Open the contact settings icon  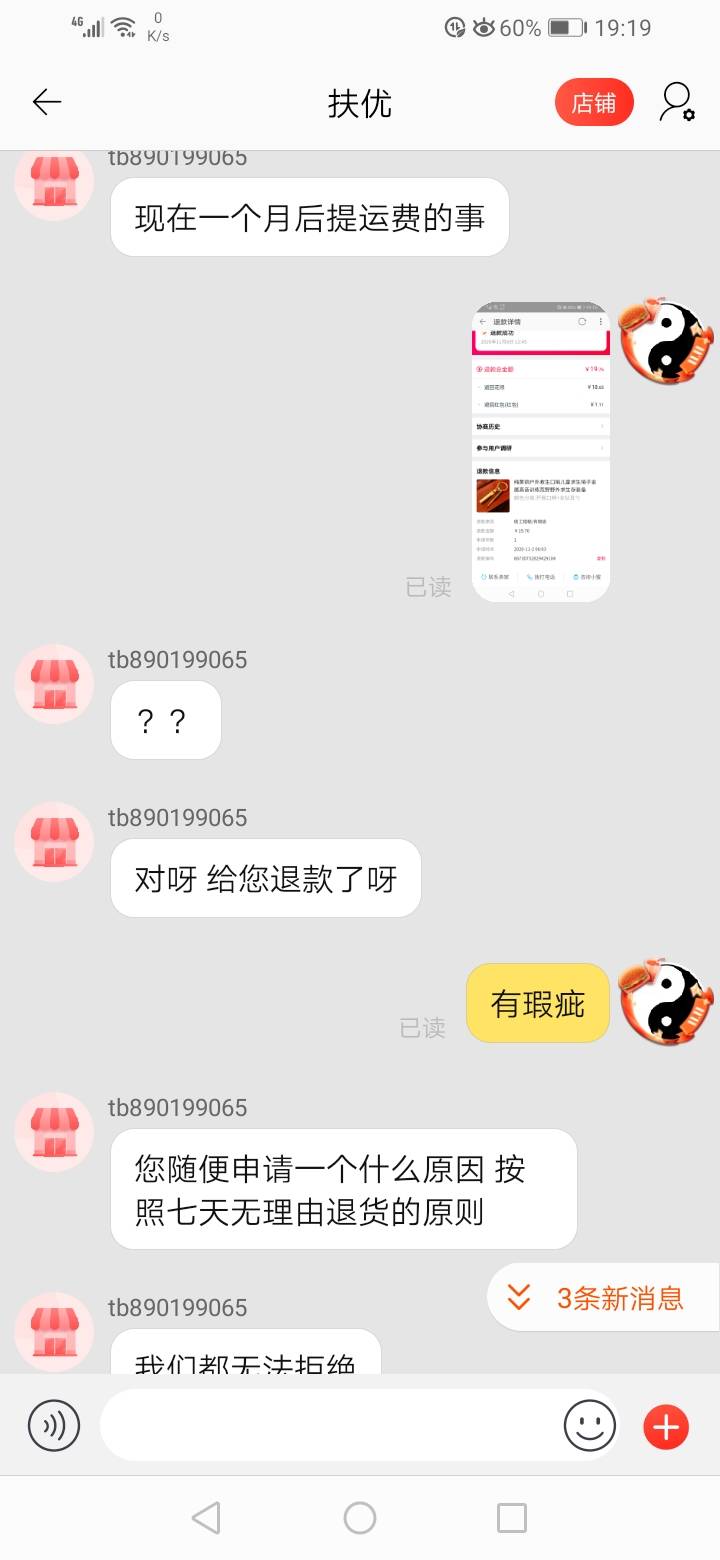coord(677,102)
